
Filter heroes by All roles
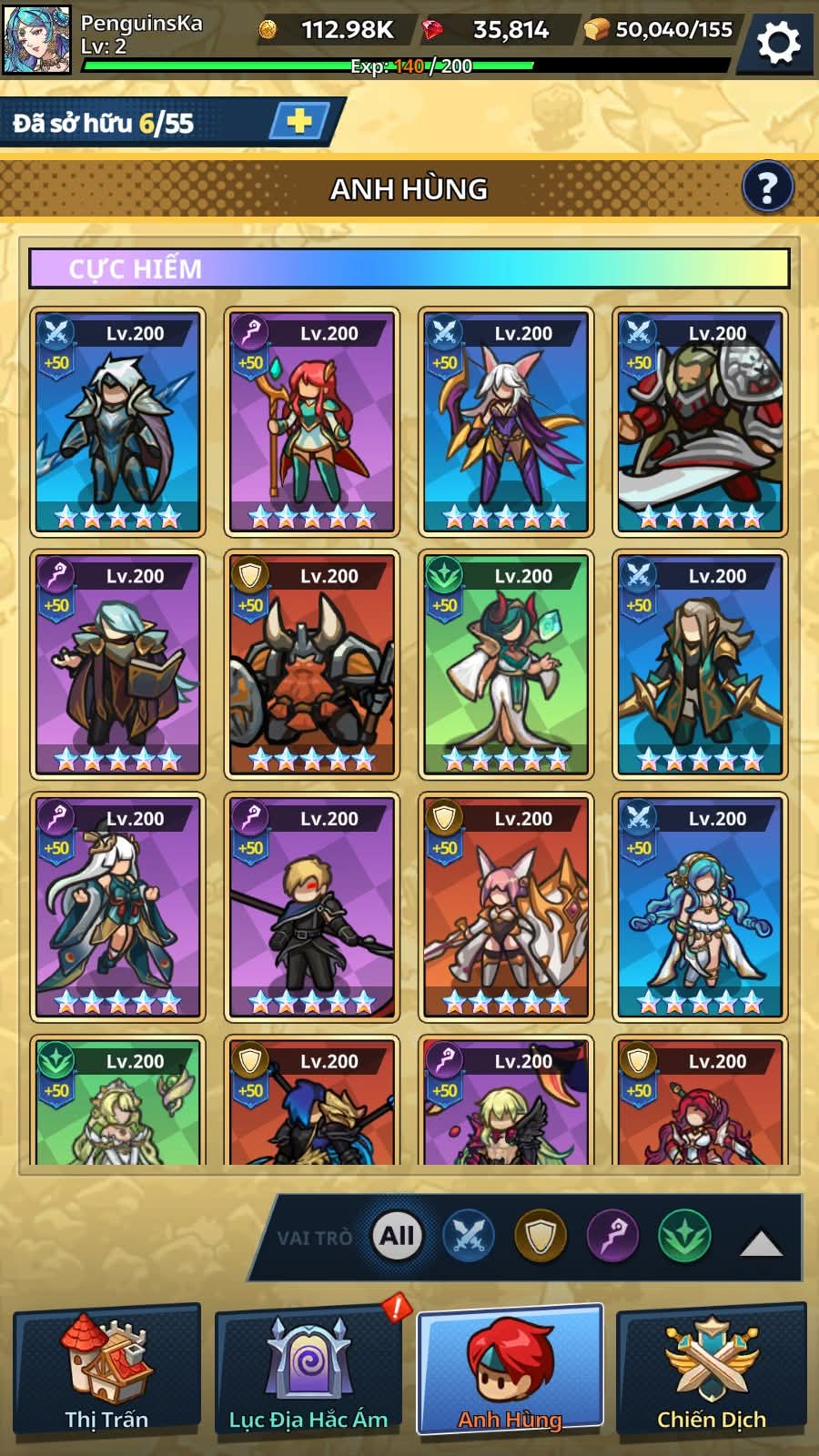click(x=397, y=1236)
